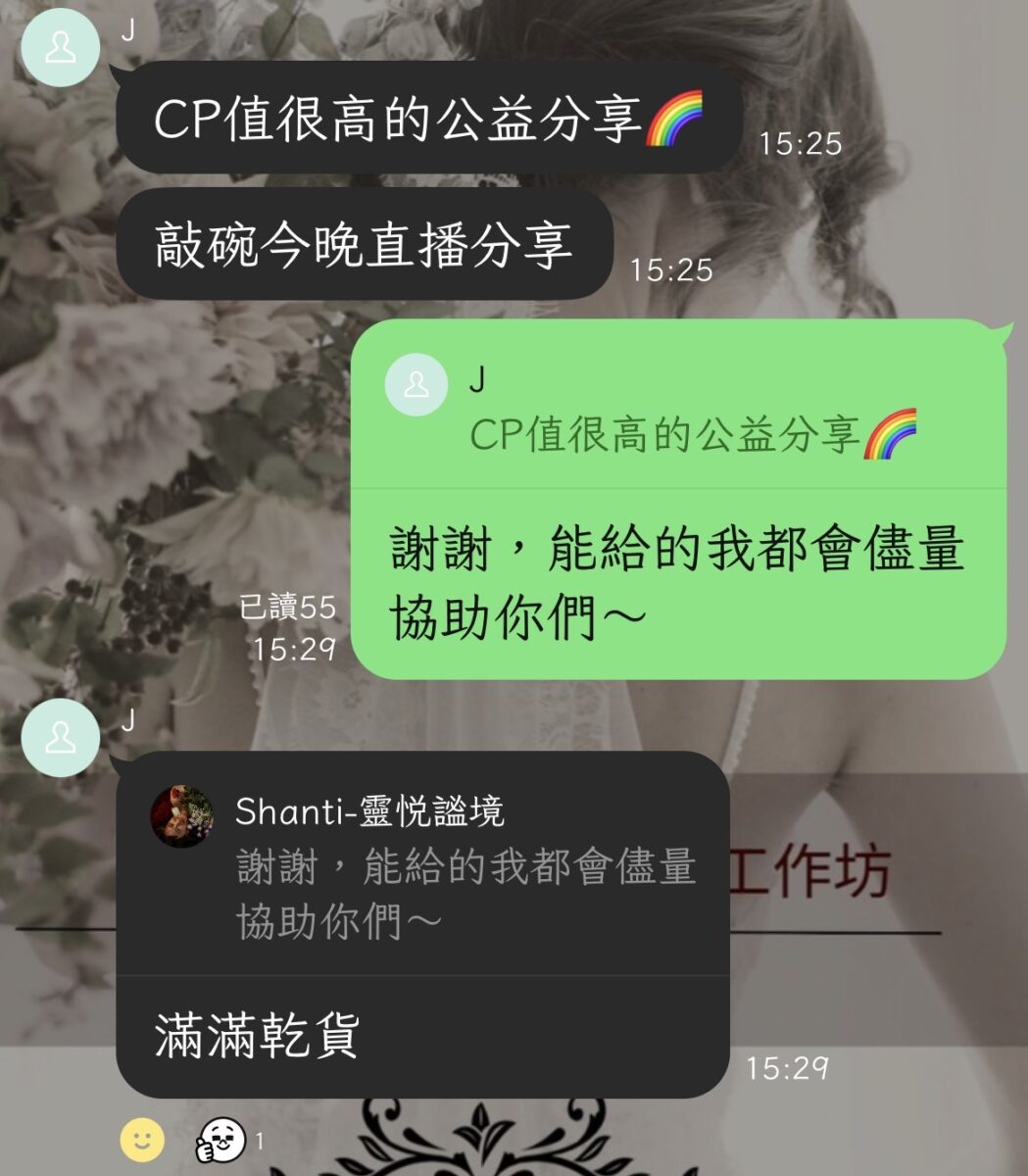Add a reaction with the yellow smiley icon
Screen dimensions: 1028x1176
pyautogui.click(x=142, y=1140)
